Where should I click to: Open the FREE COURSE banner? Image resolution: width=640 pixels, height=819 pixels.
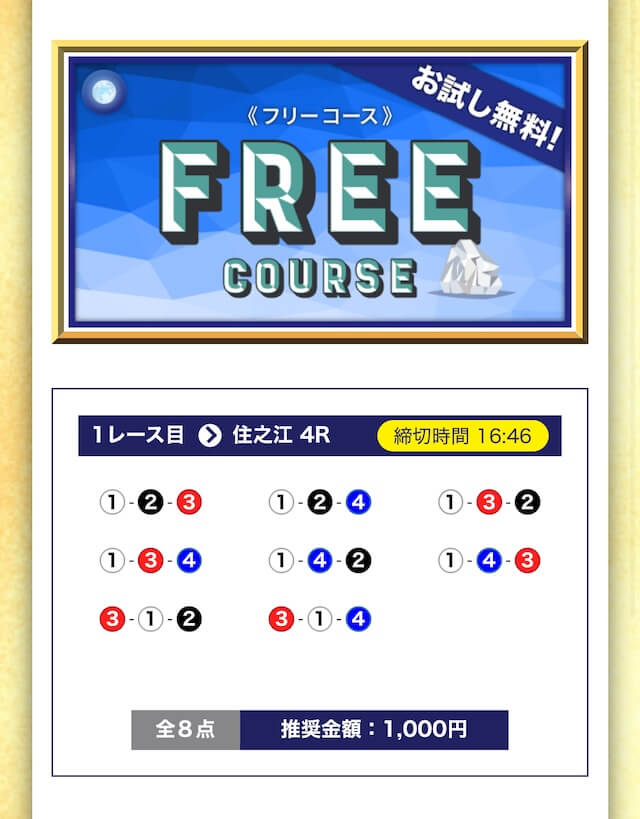click(319, 192)
